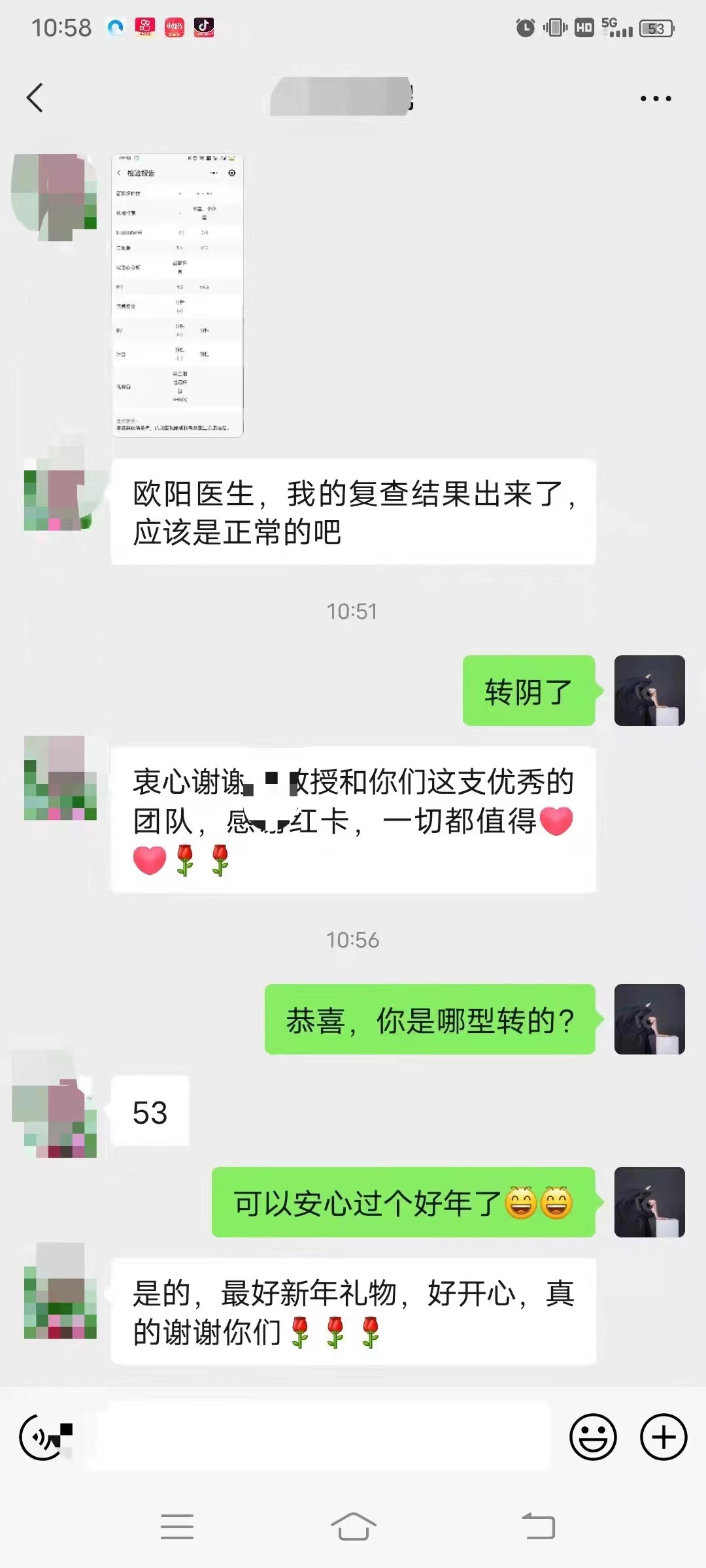706x1568 pixels.
Task: Open the chat's three-dot menu
Action: 656,99
